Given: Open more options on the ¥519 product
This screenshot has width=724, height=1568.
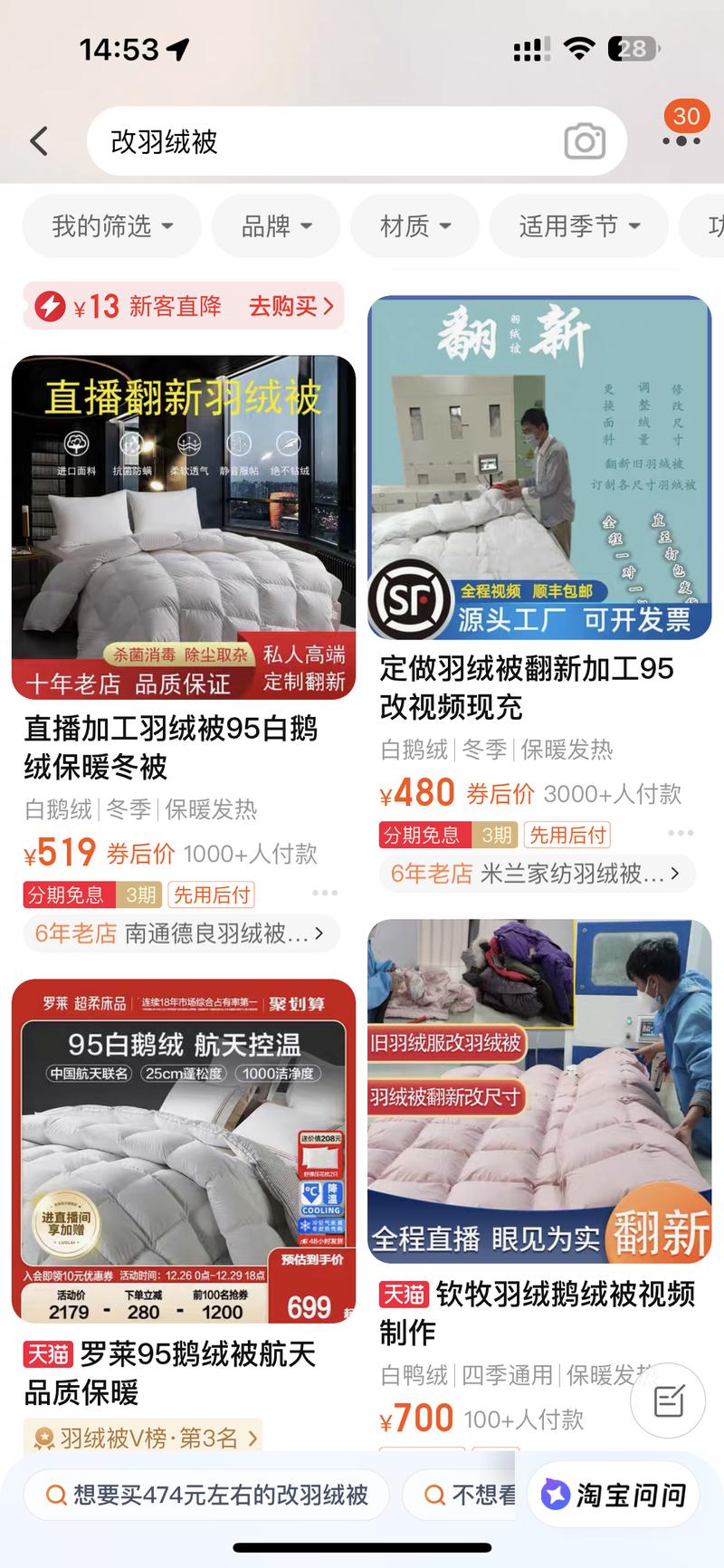Looking at the screenshot, I should tap(324, 894).
